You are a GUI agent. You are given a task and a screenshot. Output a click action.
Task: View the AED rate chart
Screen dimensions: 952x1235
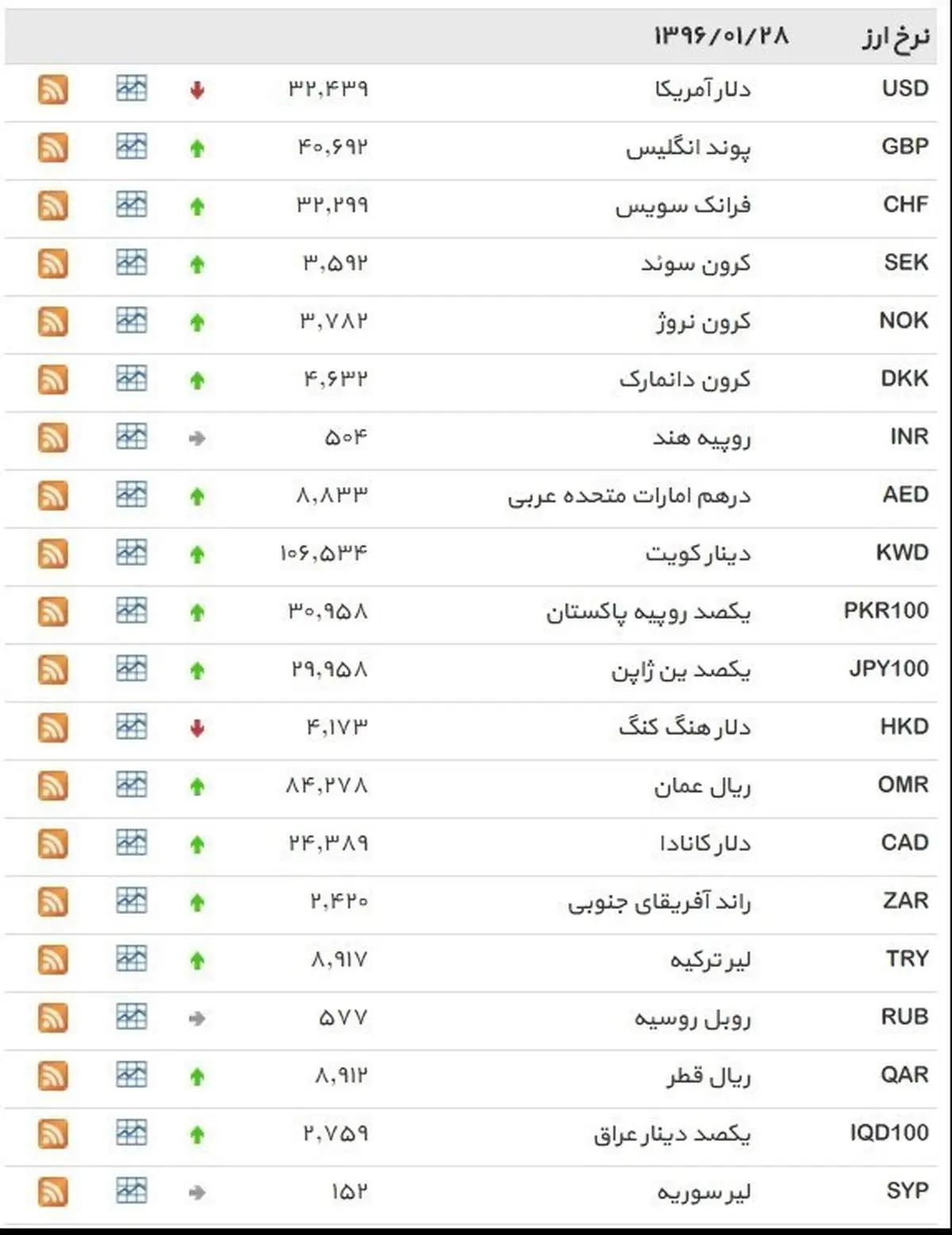coord(132,495)
